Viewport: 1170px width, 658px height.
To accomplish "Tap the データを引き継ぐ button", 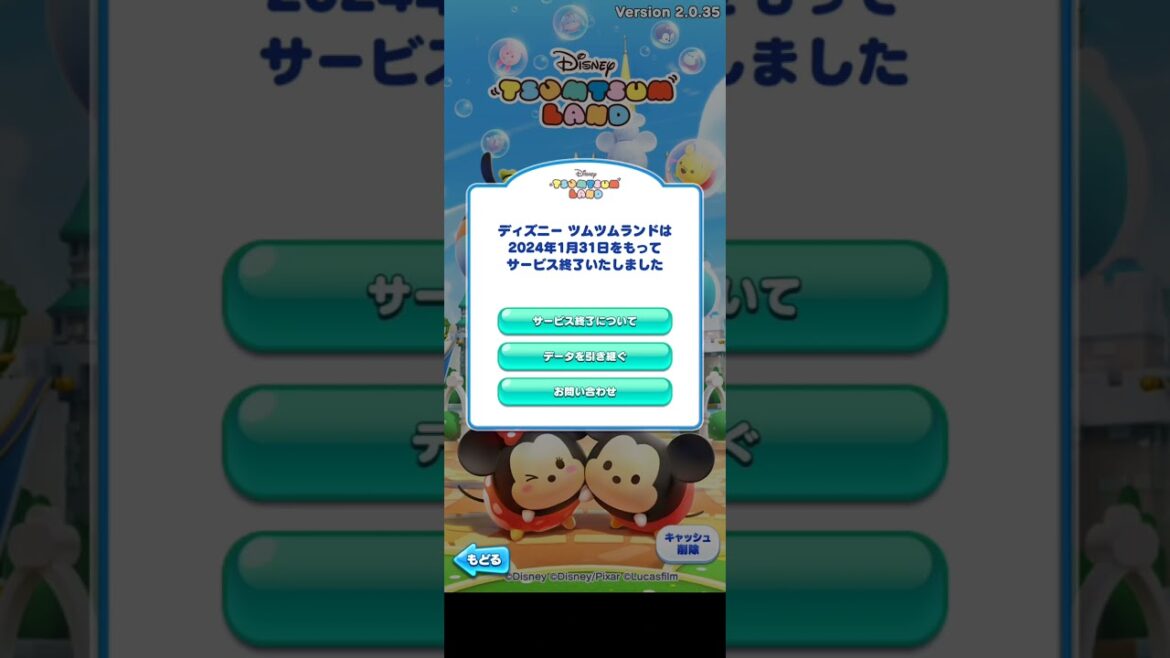I will [x=584, y=356].
